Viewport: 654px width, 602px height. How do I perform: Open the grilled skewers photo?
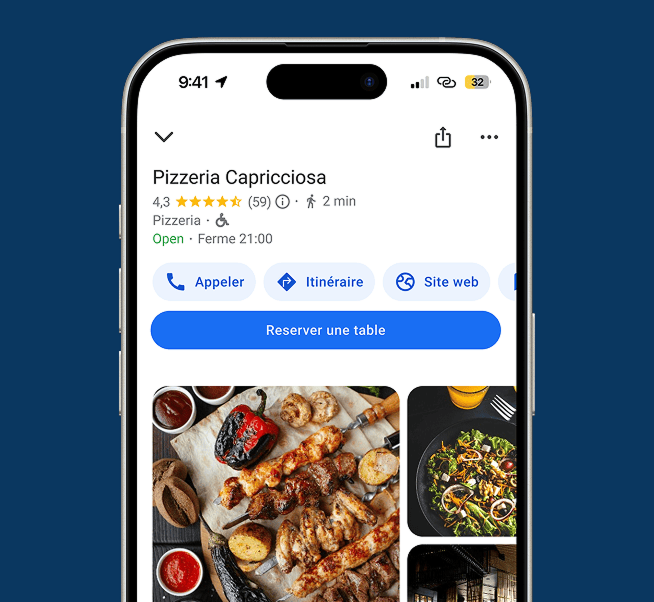pos(276,492)
